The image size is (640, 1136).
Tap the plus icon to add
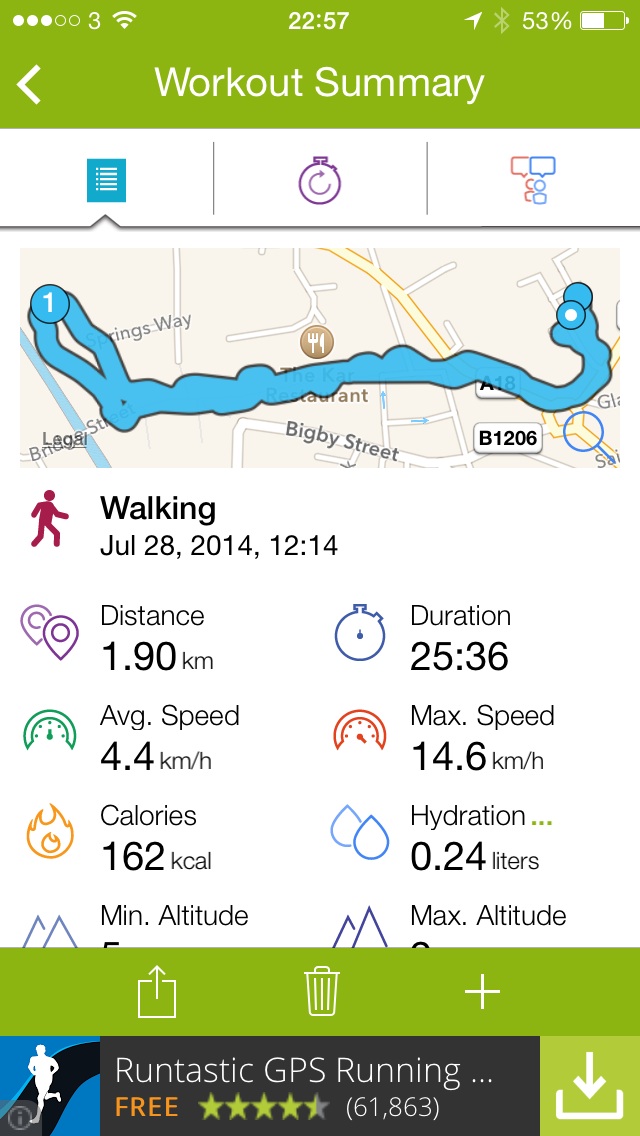coord(483,992)
